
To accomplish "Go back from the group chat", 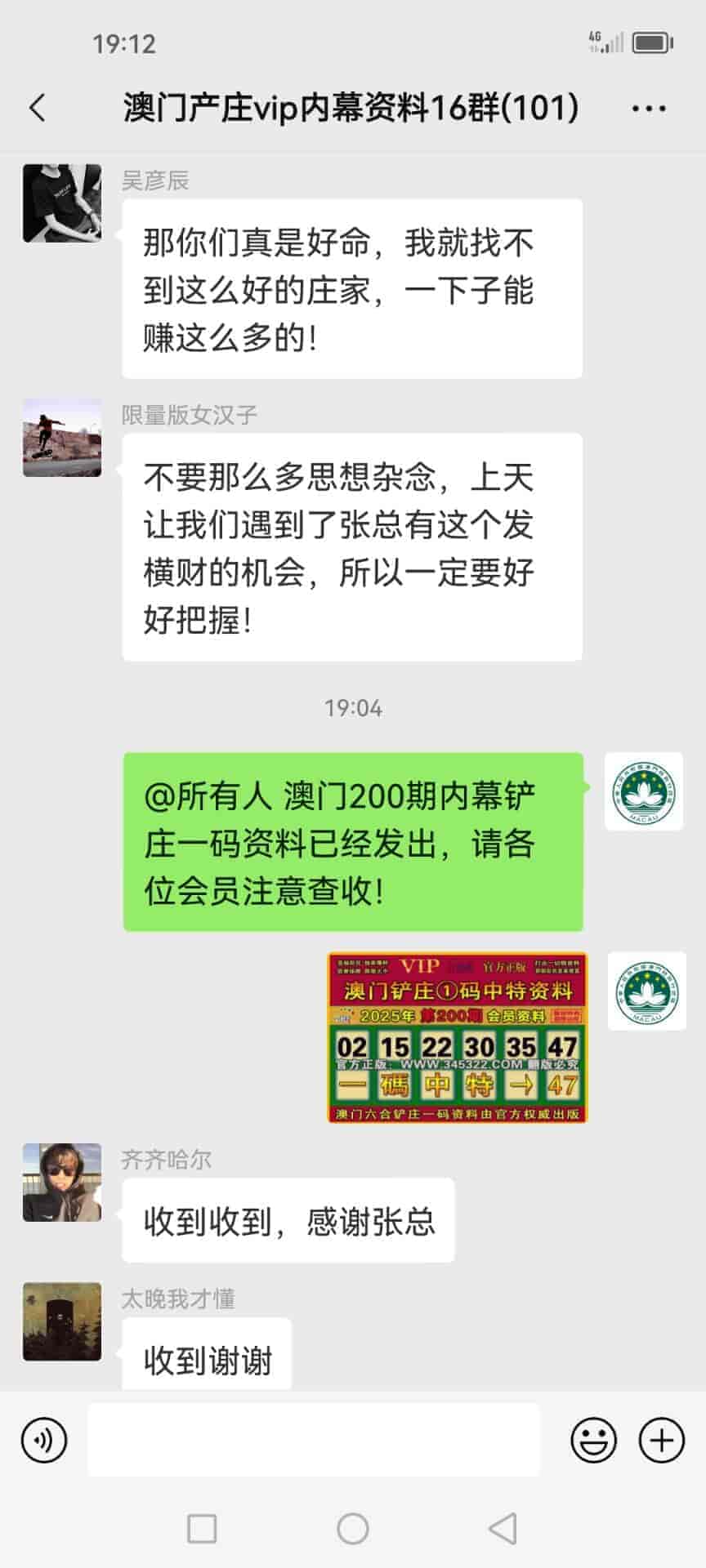I will [x=38, y=108].
